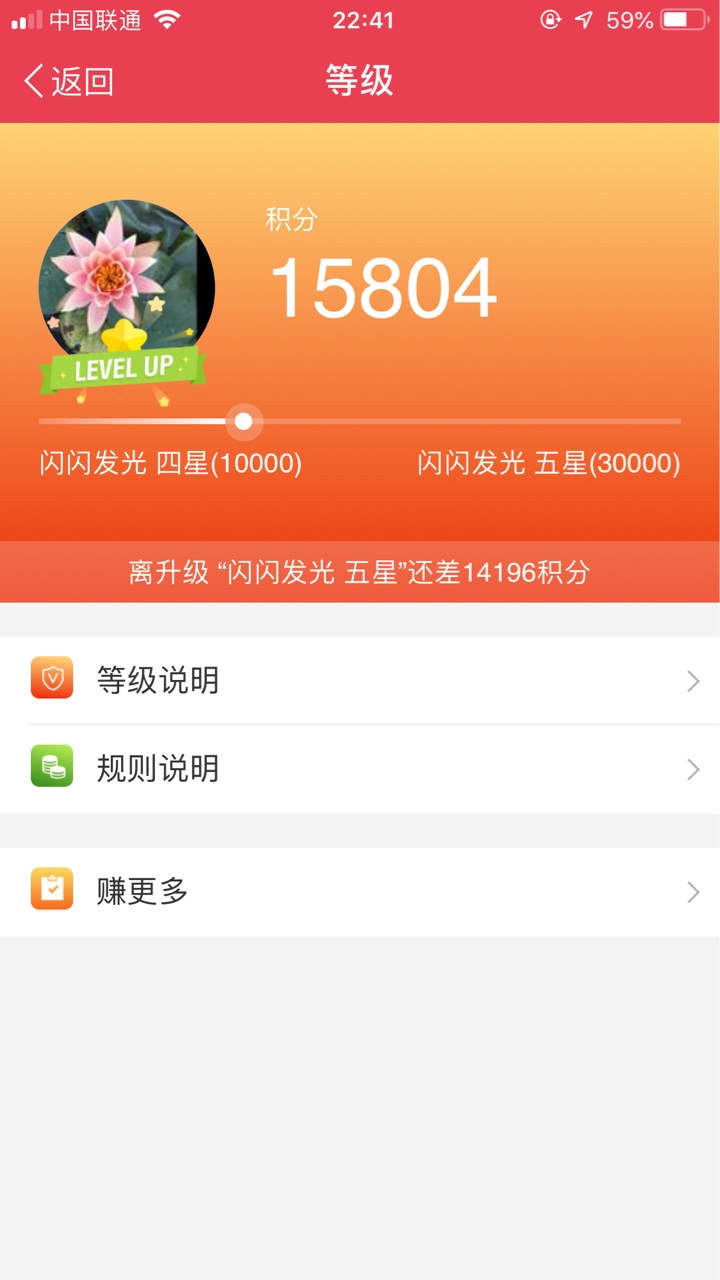Go back with the 返回 button

click(x=68, y=81)
